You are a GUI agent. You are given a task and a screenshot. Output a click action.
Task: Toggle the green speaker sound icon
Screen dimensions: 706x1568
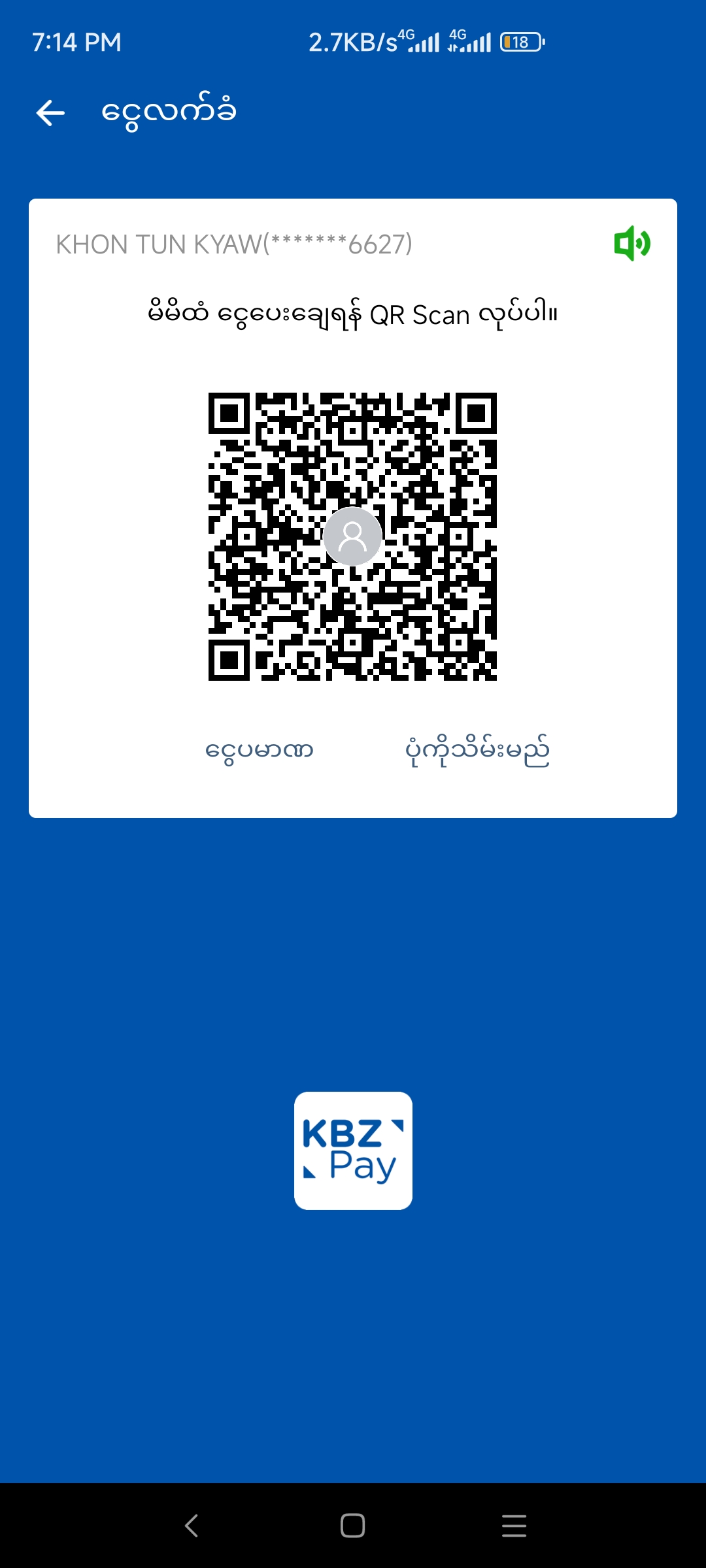click(631, 244)
